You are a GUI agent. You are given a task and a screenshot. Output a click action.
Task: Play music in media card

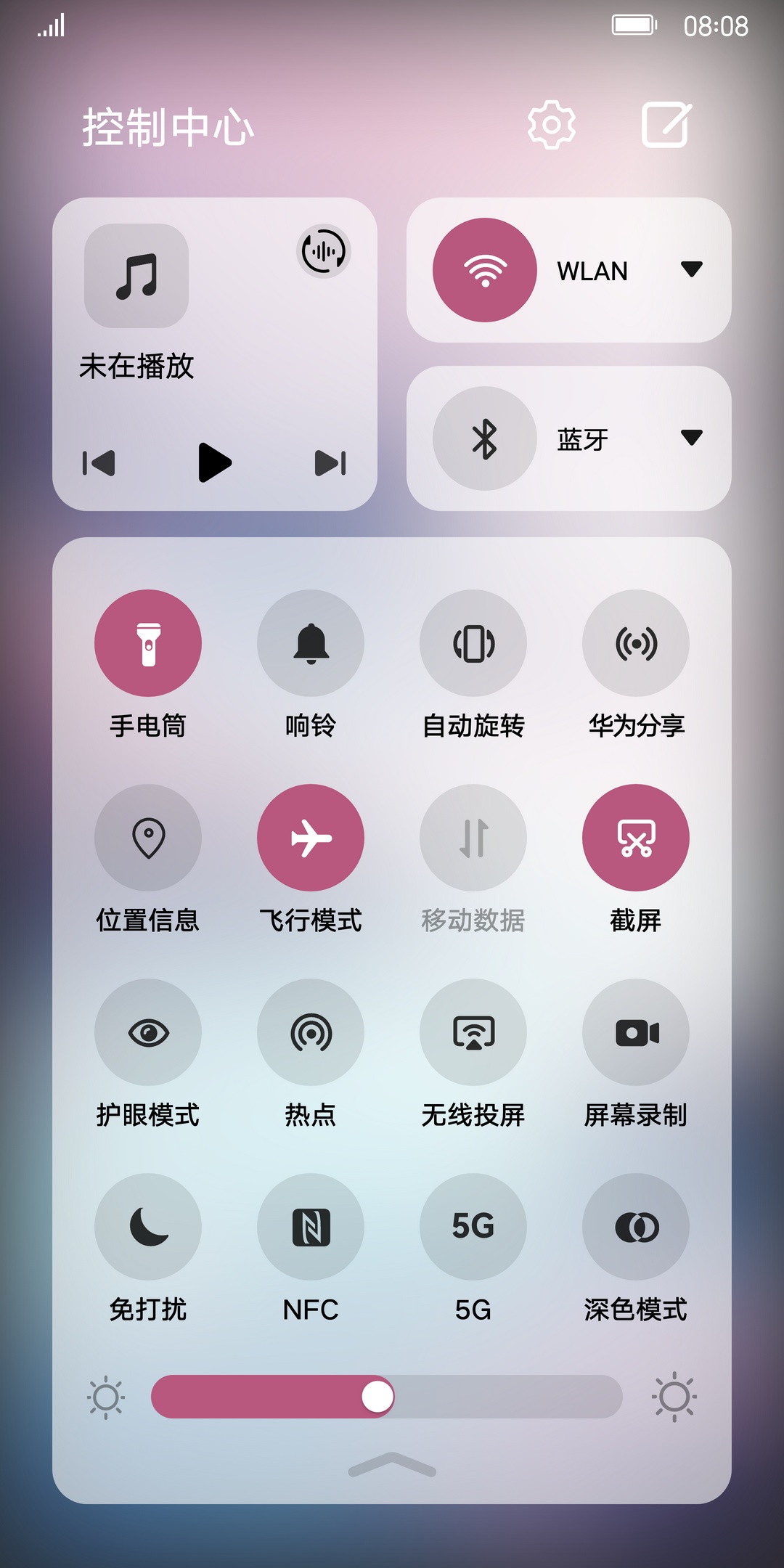pos(214,462)
